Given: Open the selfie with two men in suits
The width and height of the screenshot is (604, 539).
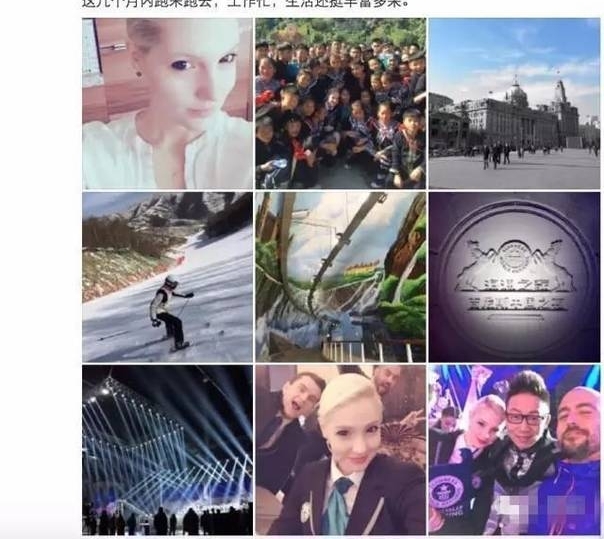Looking at the screenshot, I should click(340, 449).
